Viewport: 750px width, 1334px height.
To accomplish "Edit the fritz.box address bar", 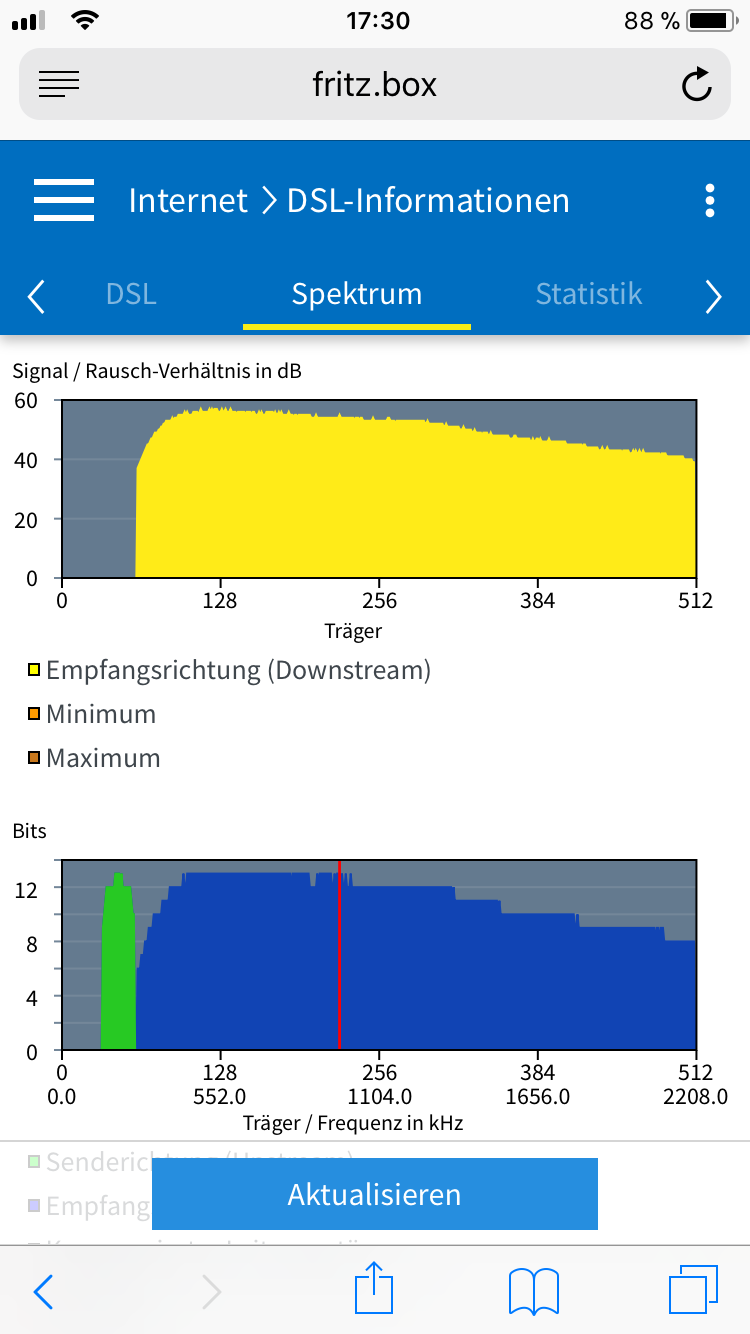I will 374,85.
